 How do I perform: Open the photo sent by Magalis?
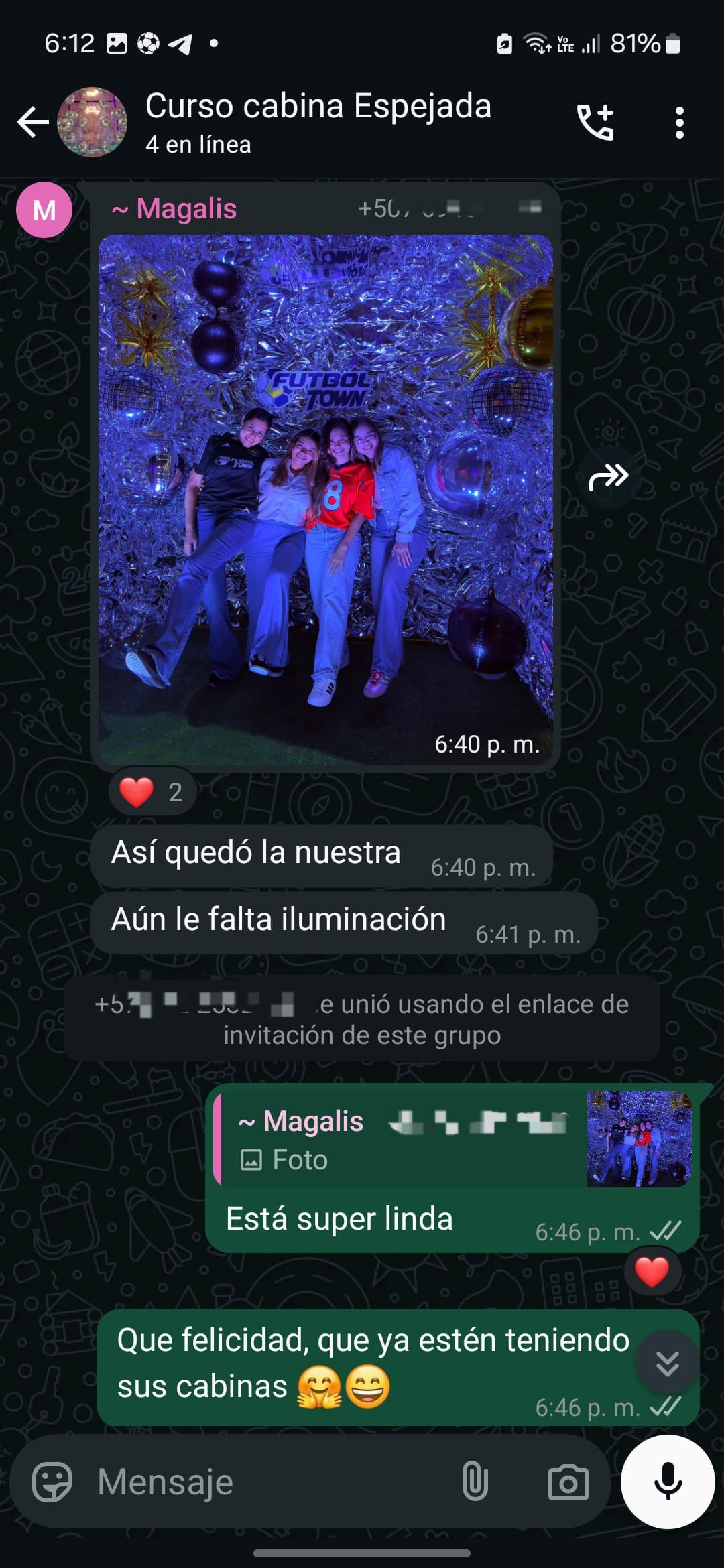tap(326, 499)
